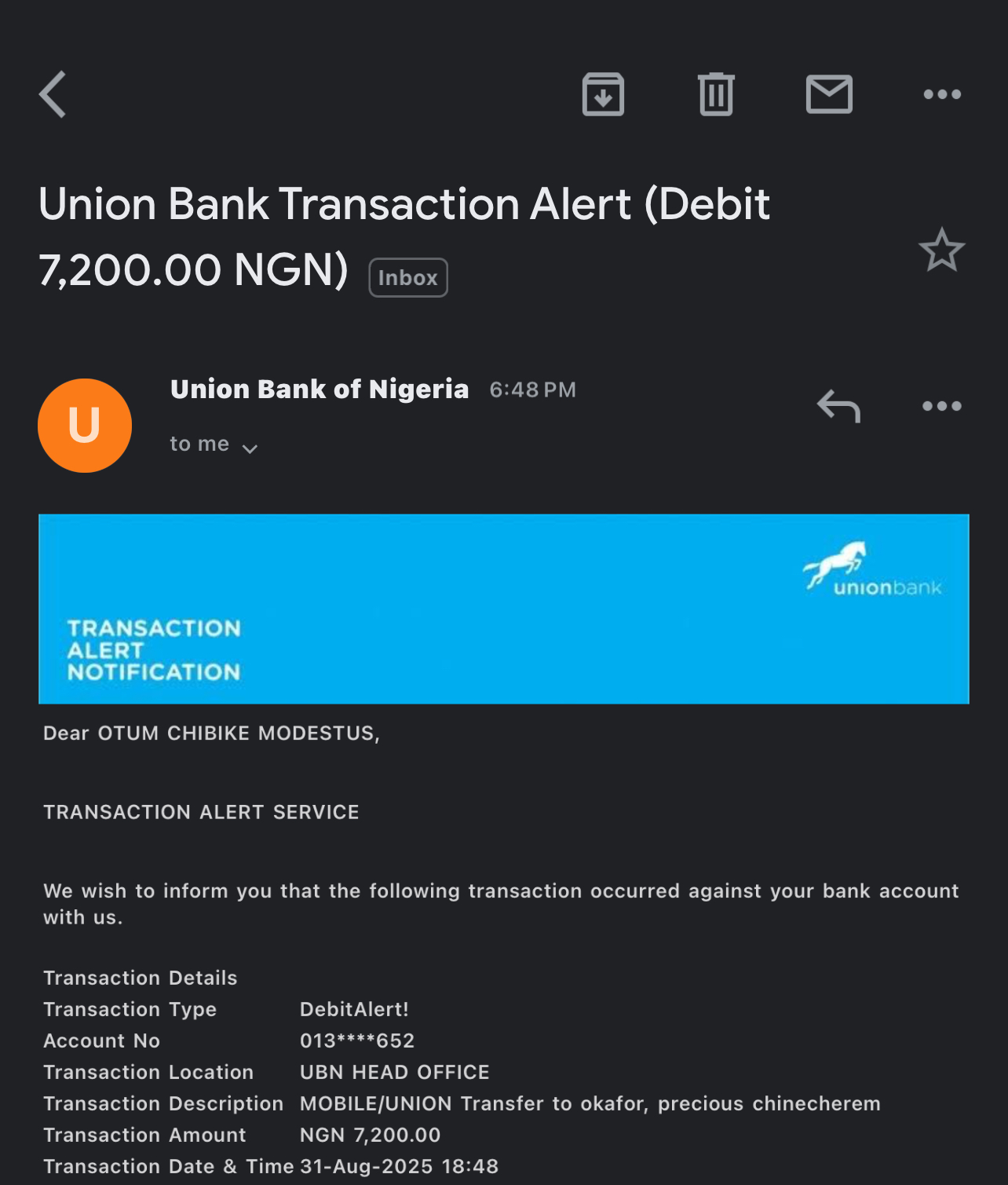Open Union Bank of Nigeria sender avatar
Image resolution: width=1008 pixels, height=1185 pixels.
[85, 426]
